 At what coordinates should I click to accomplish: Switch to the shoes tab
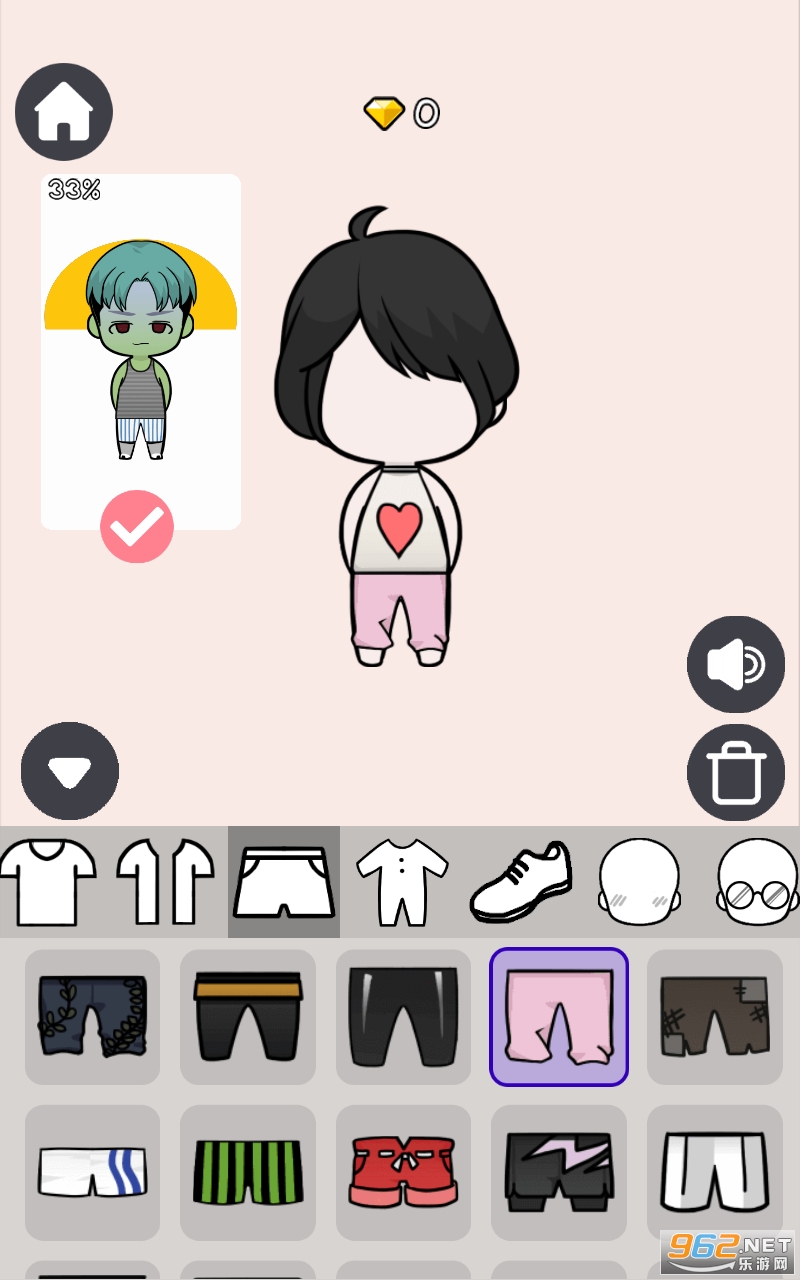point(521,882)
